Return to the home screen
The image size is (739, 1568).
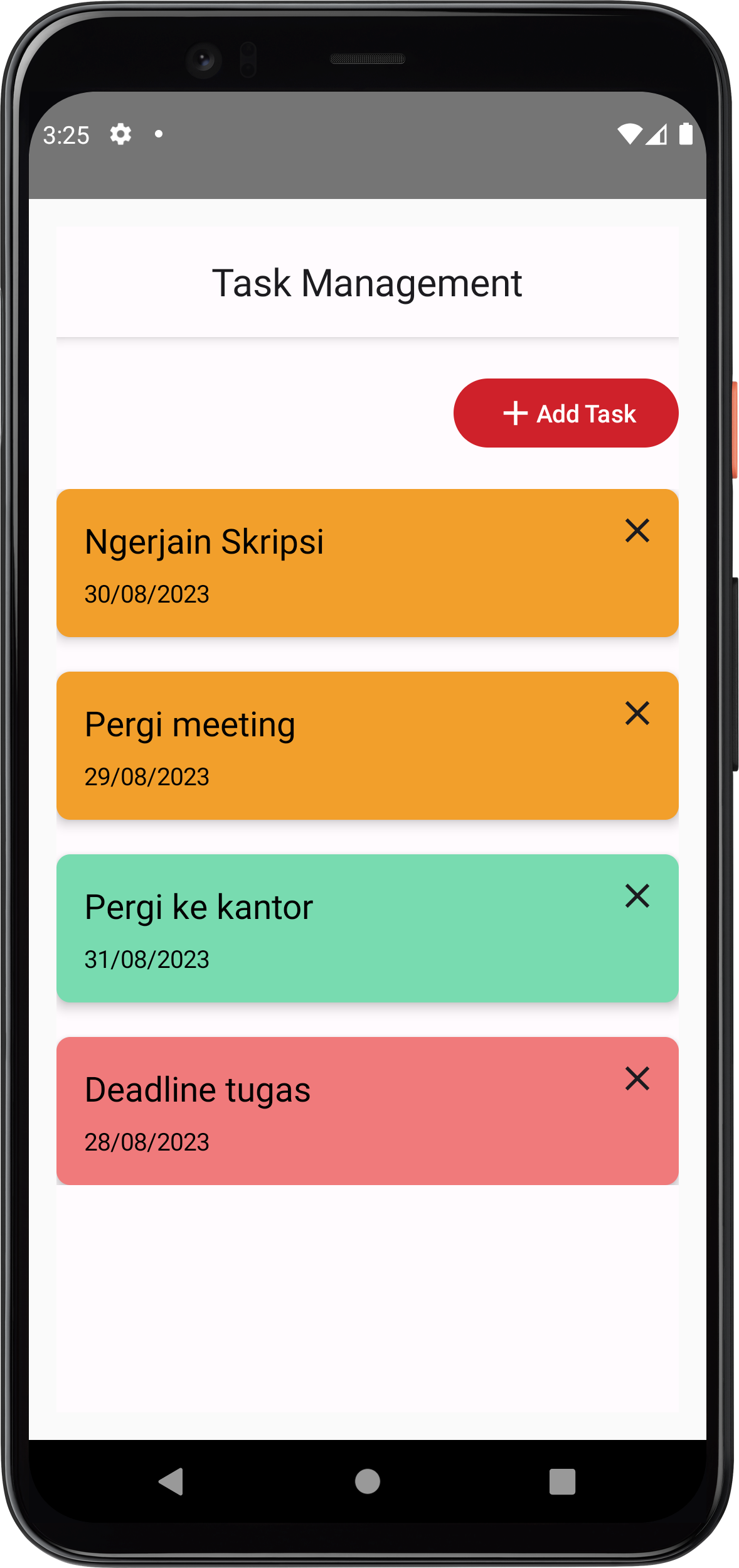click(x=368, y=1481)
